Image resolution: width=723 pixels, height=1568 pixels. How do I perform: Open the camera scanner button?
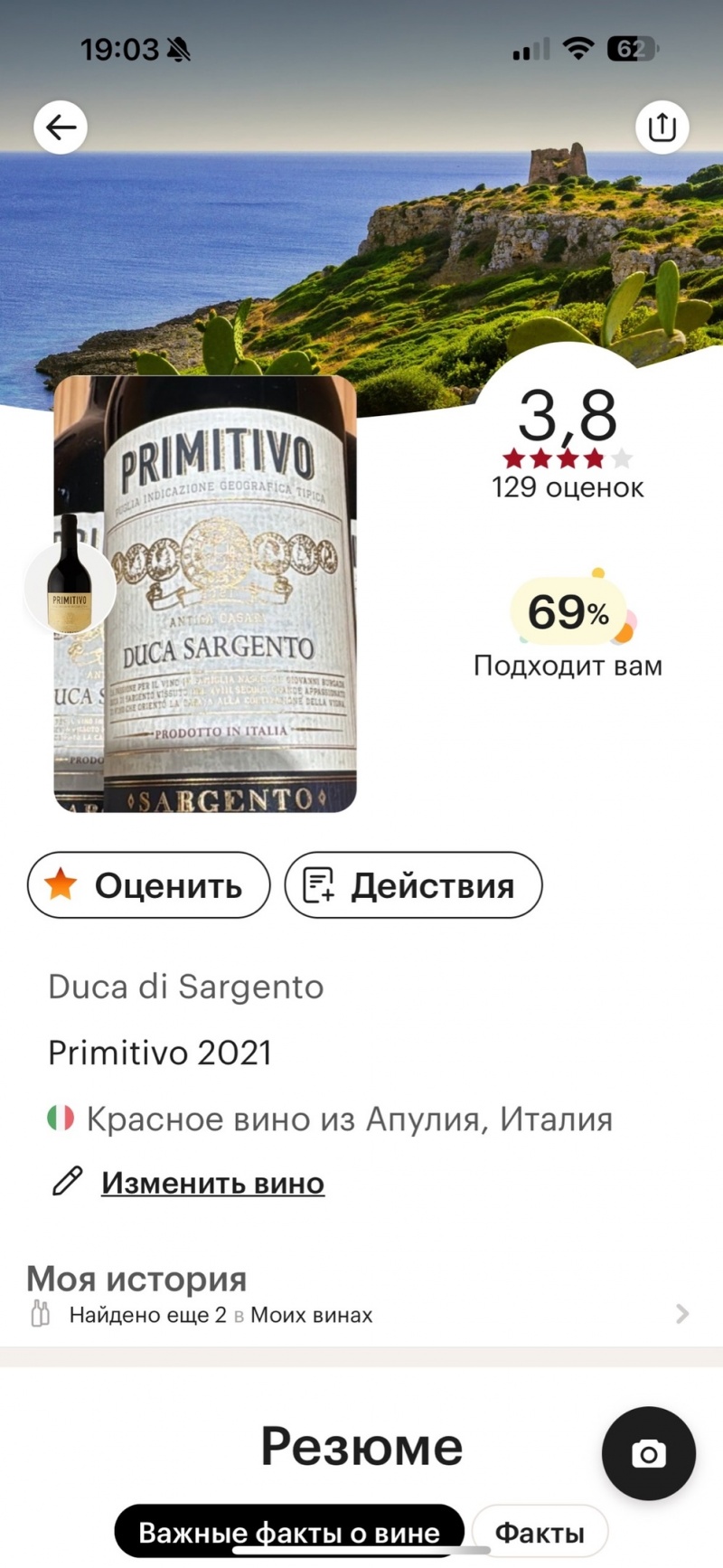click(x=648, y=1453)
